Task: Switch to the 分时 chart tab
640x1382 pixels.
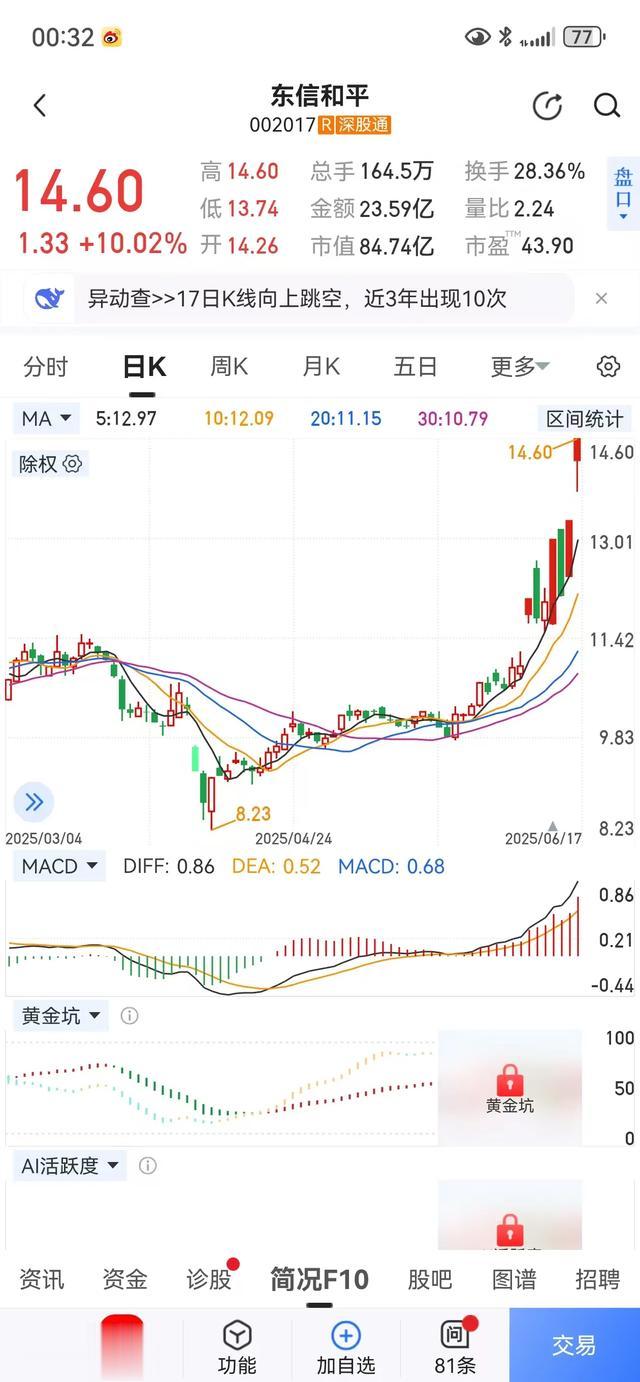Action: pos(46,367)
